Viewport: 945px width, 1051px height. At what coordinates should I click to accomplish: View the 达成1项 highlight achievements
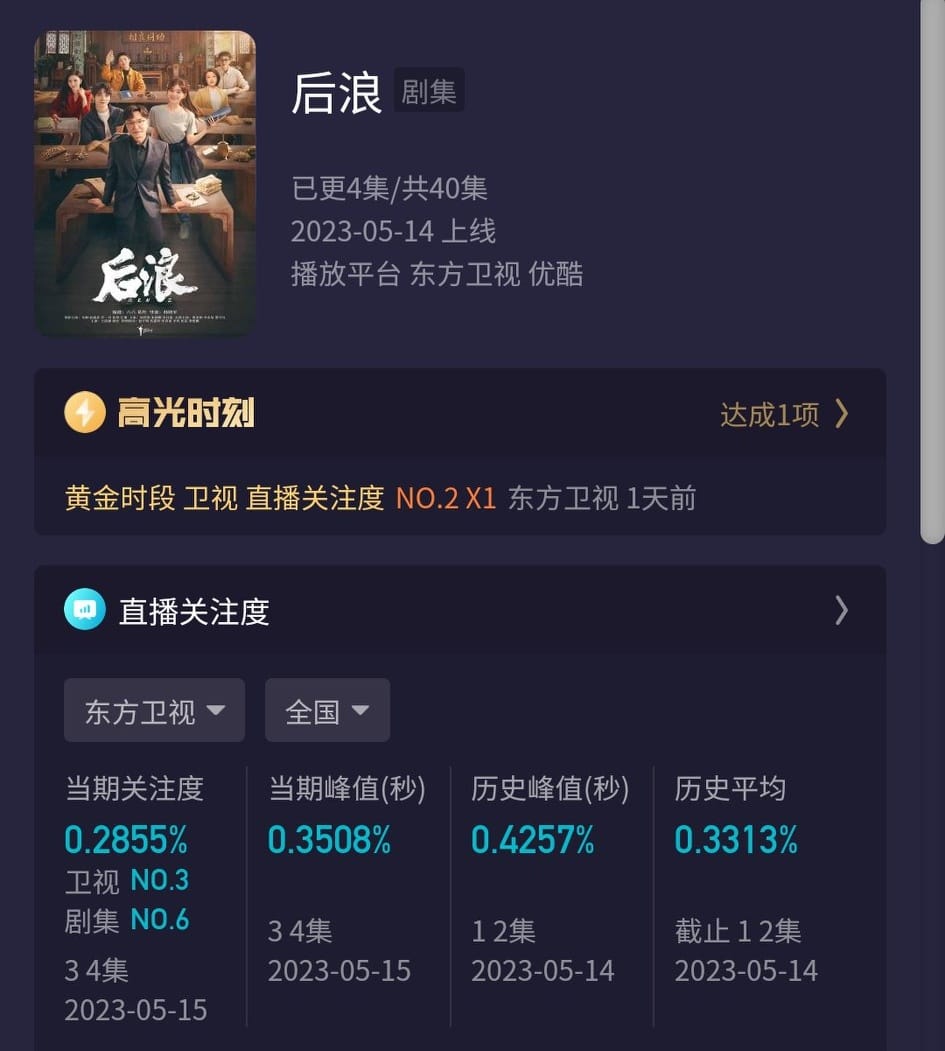click(784, 414)
